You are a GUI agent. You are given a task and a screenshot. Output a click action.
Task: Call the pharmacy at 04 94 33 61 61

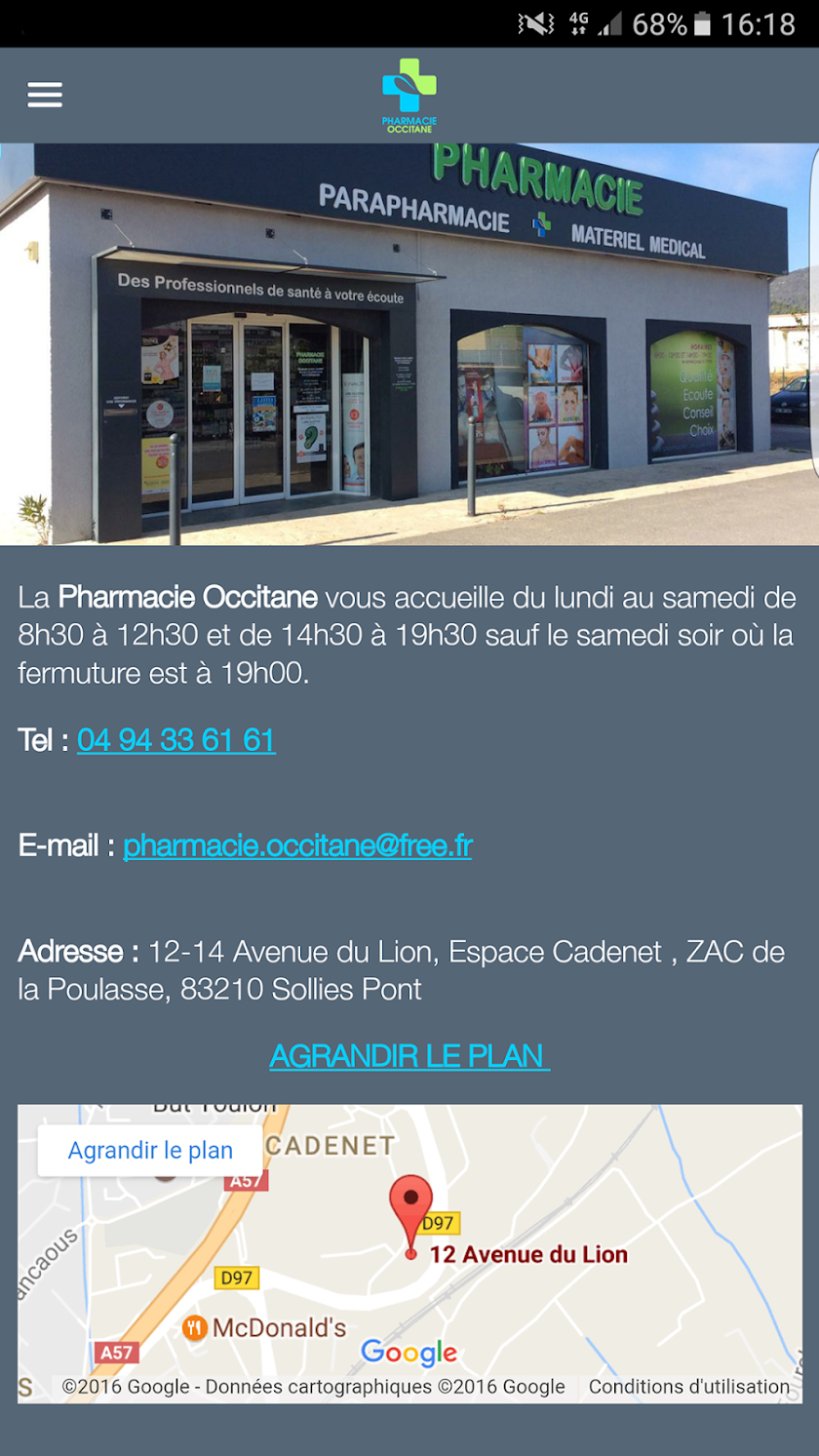(x=176, y=740)
